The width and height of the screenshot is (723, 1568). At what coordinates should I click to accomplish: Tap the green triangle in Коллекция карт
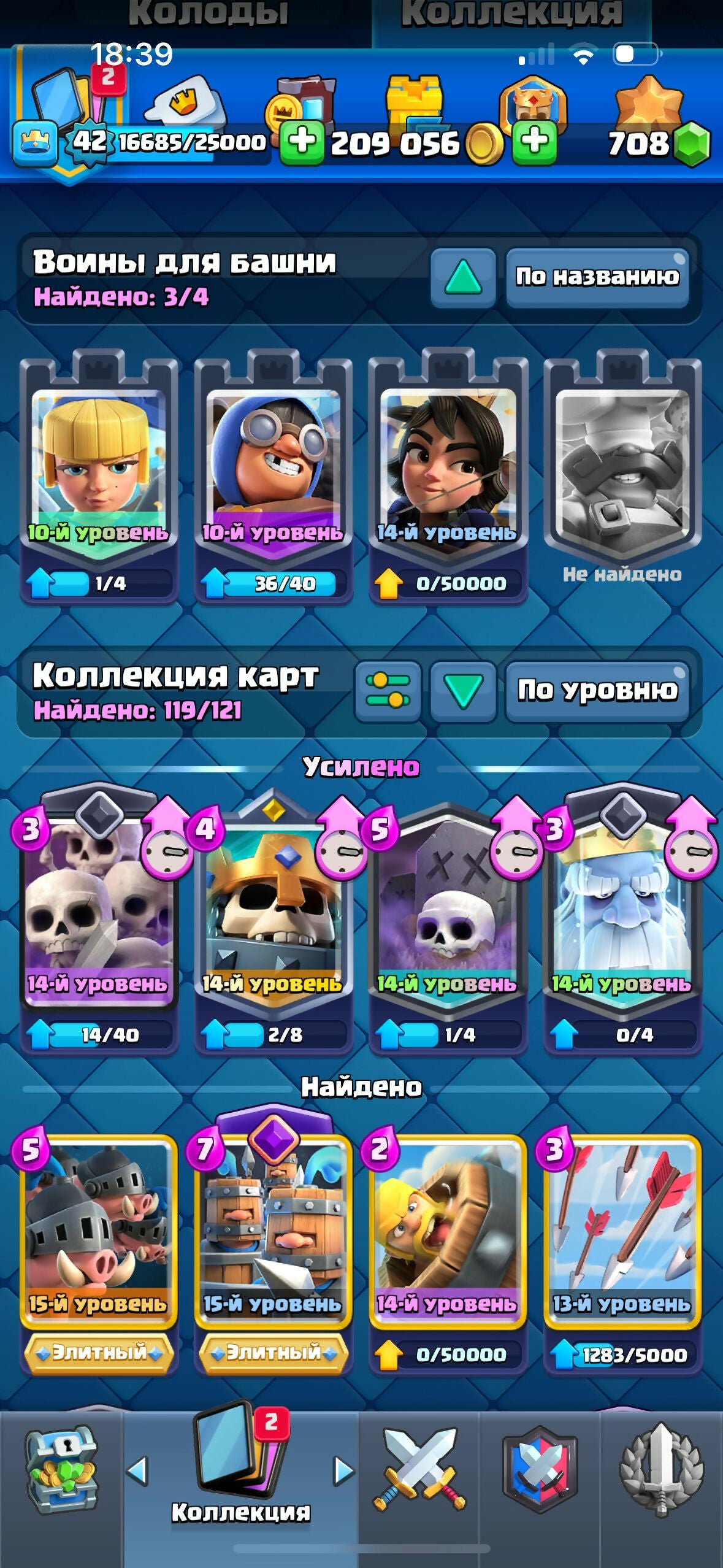click(x=463, y=691)
